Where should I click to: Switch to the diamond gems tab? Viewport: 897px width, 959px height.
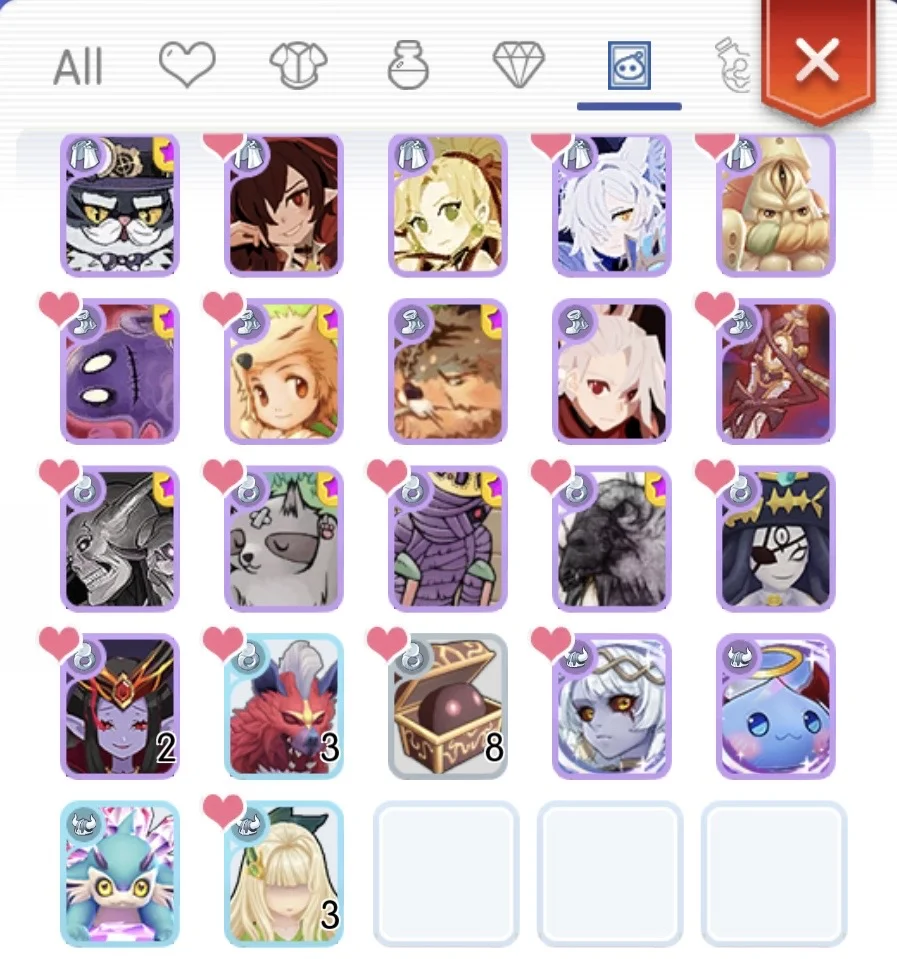pos(519,66)
